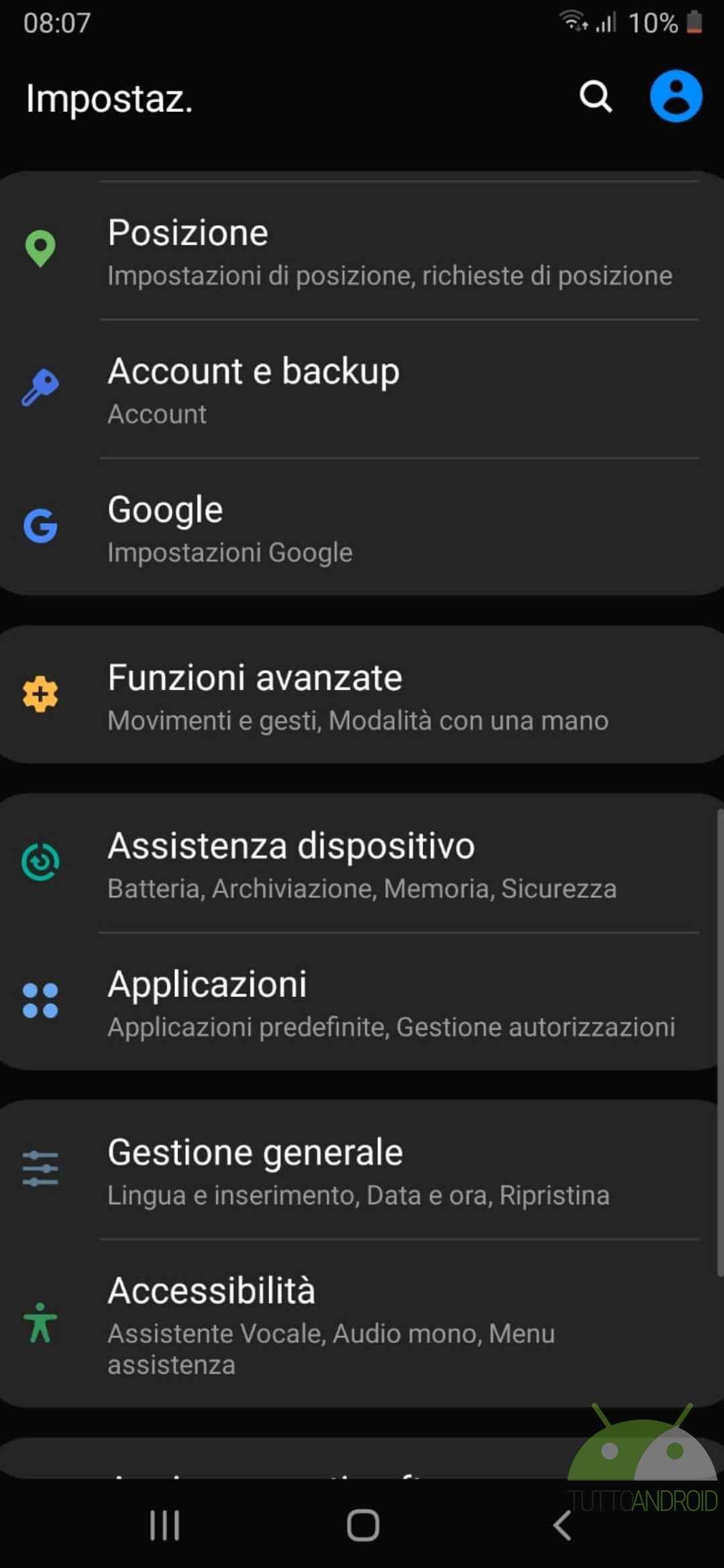Open Google settings row
The image size is (724, 1568).
[362, 527]
